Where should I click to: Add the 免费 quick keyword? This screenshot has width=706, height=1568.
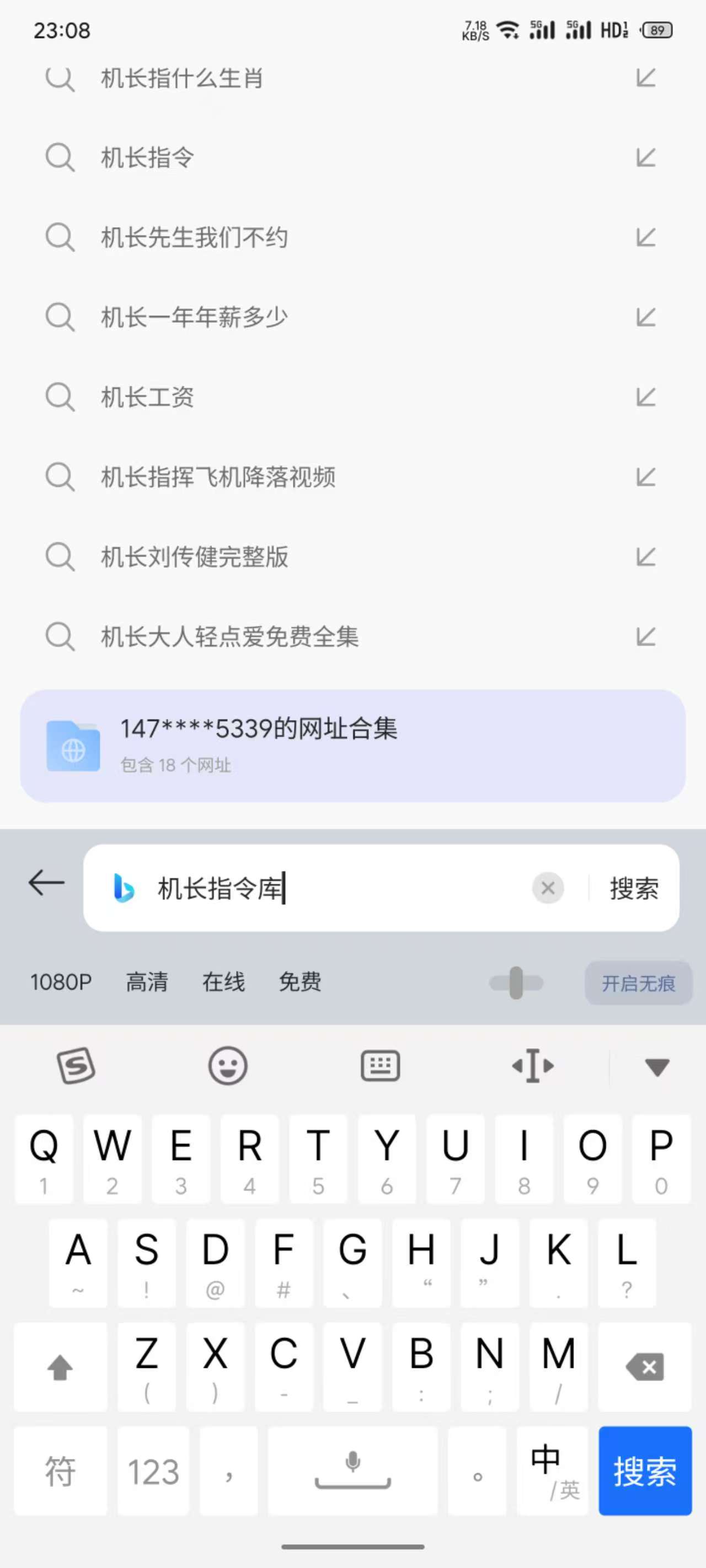pos(299,982)
